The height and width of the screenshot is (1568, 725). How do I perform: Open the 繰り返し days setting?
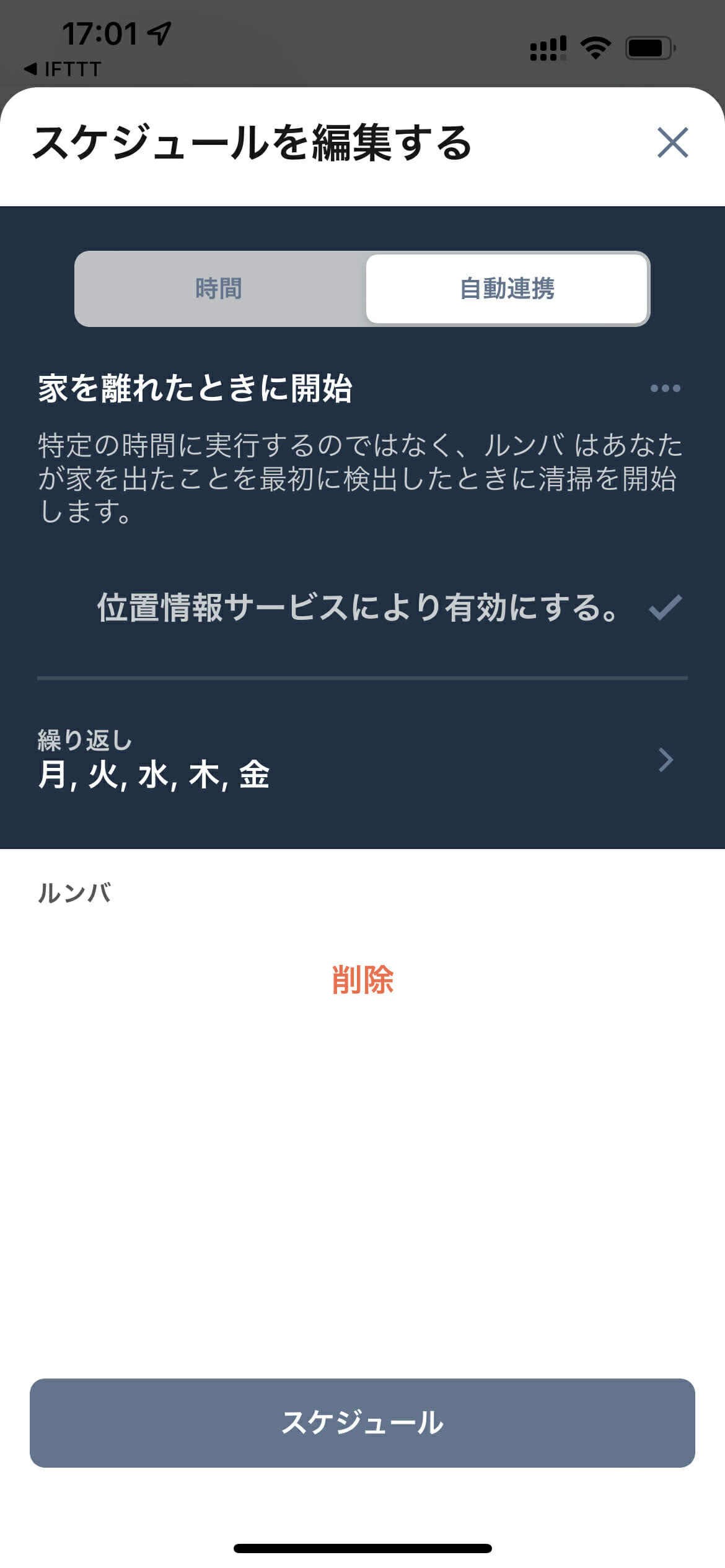362,760
